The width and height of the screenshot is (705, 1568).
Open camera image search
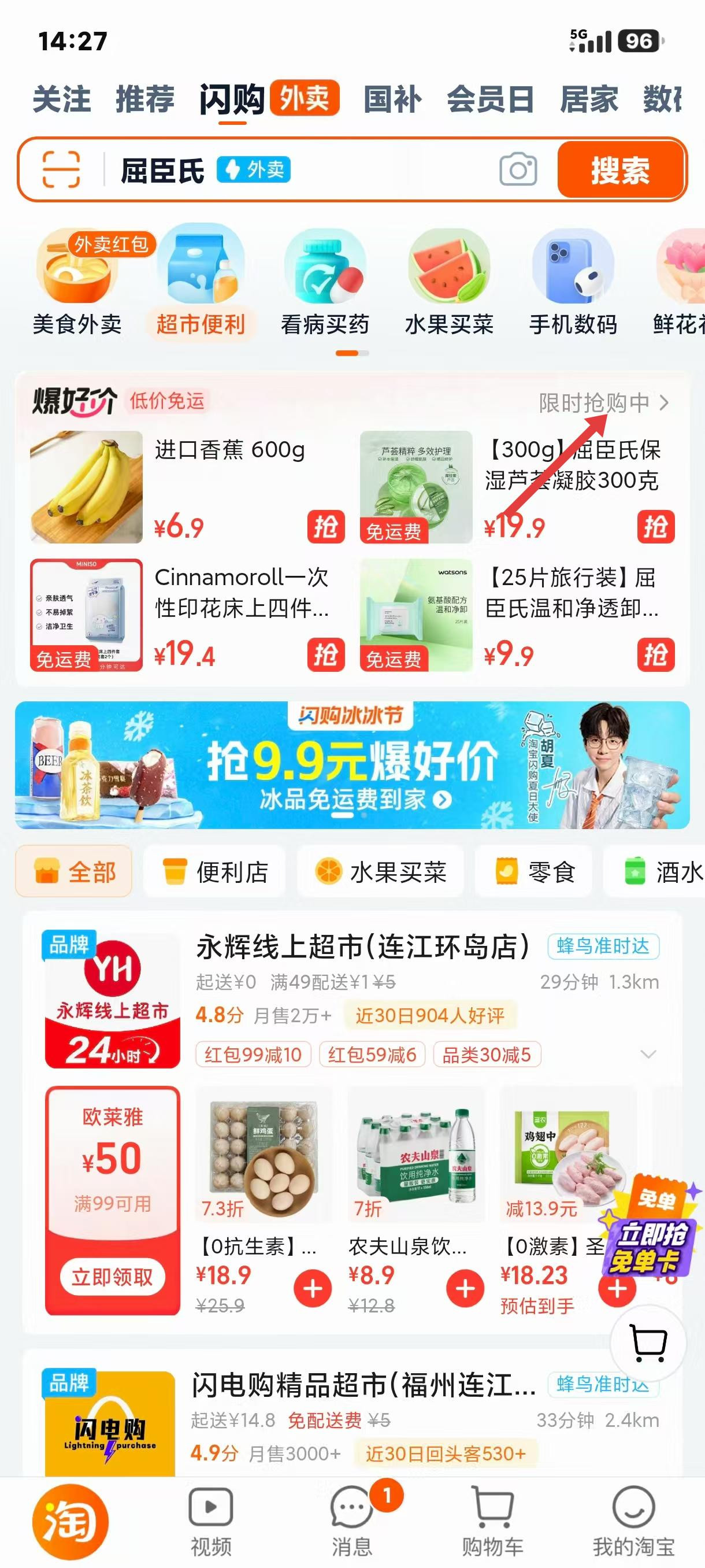click(518, 169)
